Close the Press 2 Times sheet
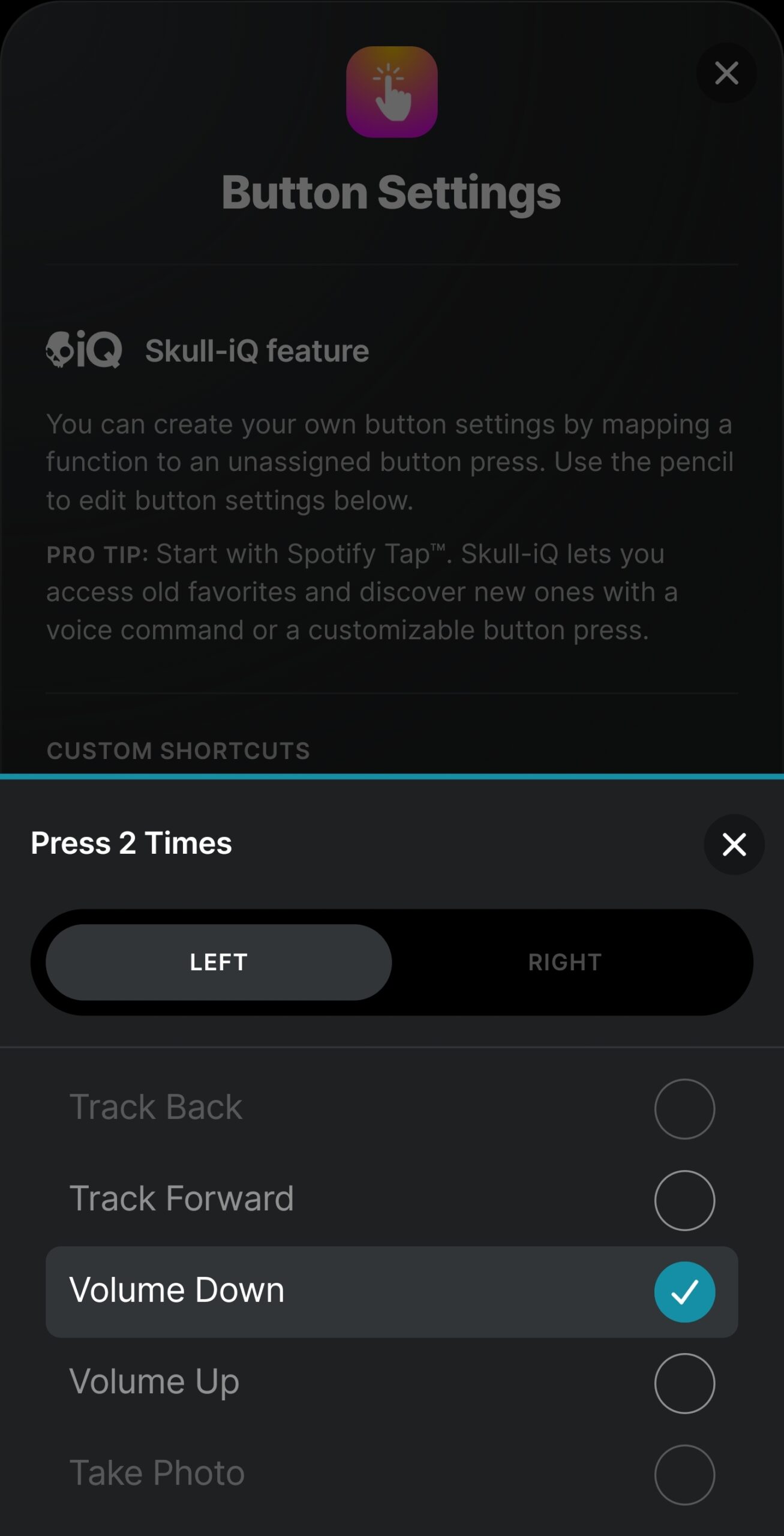784x1536 pixels. click(733, 844)
